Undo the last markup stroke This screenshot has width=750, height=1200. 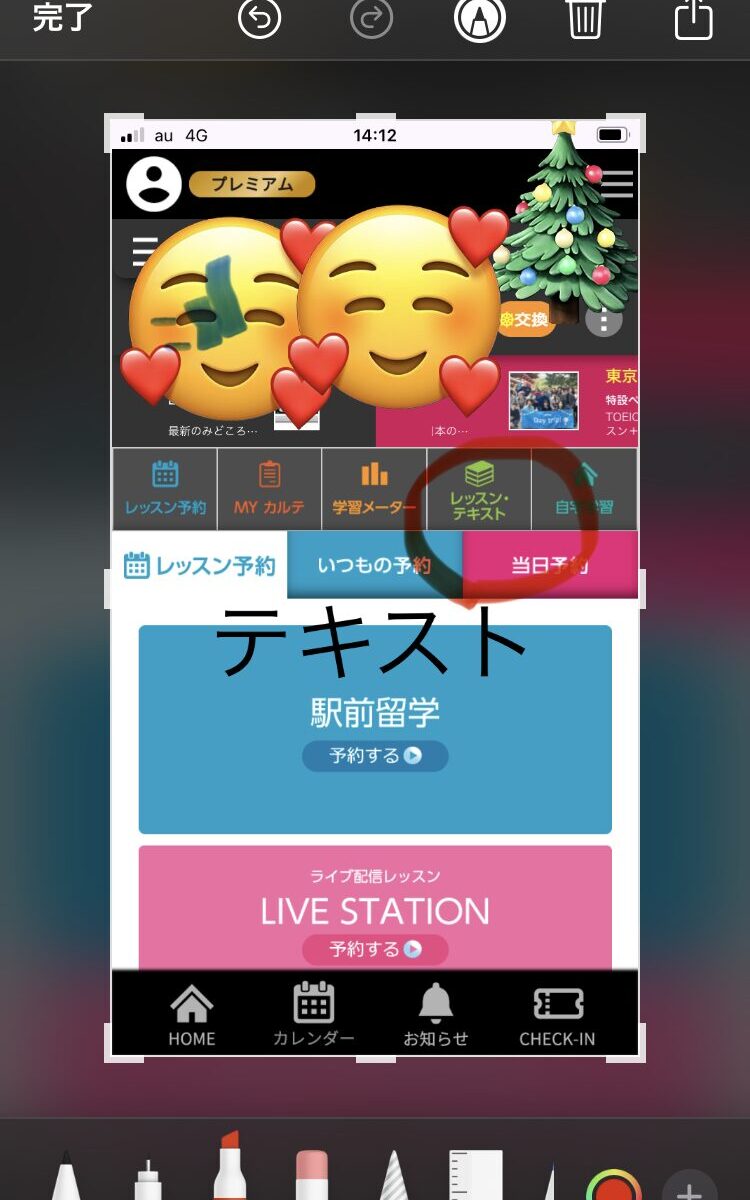tap(260, 19)
